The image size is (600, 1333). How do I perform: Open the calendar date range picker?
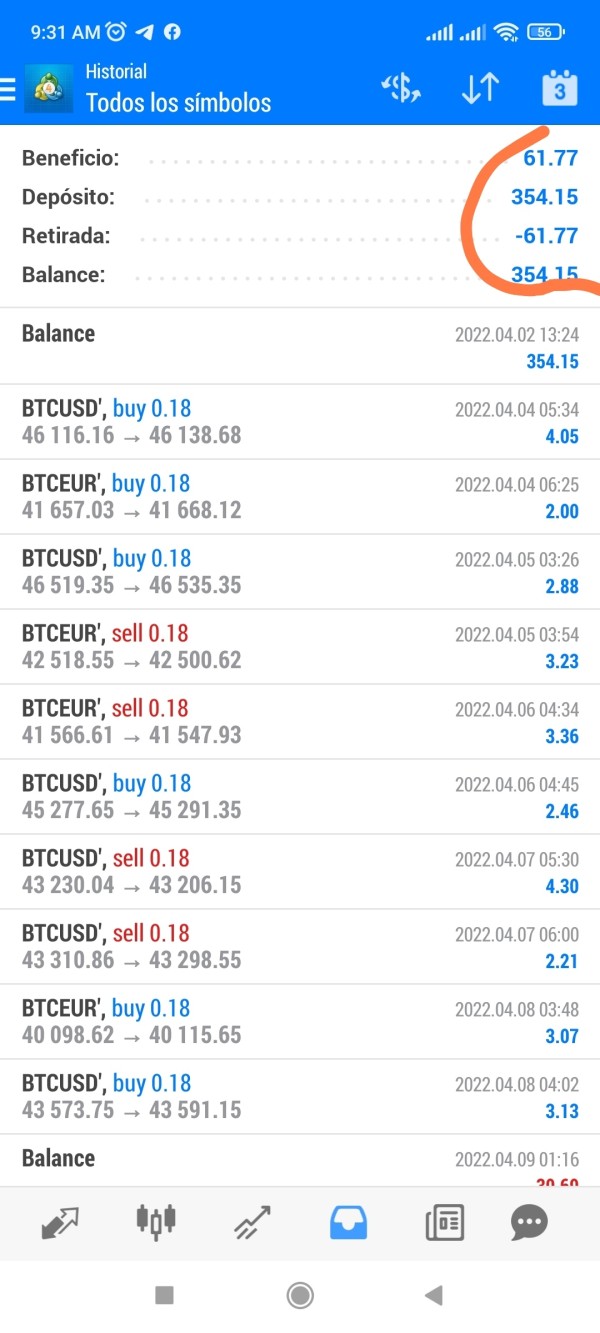pyautogui.click(x=559, y=89)
